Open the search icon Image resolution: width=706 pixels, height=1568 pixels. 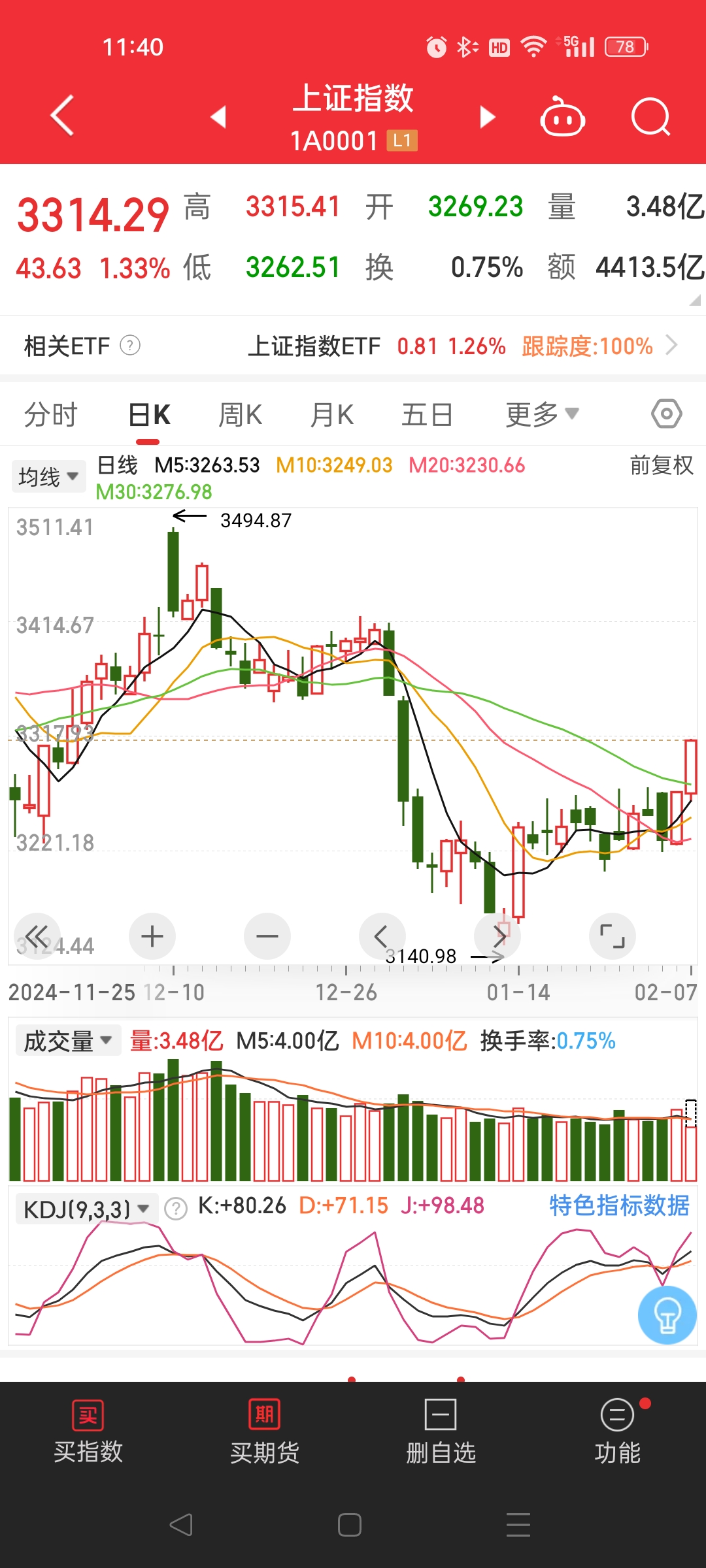650,116
